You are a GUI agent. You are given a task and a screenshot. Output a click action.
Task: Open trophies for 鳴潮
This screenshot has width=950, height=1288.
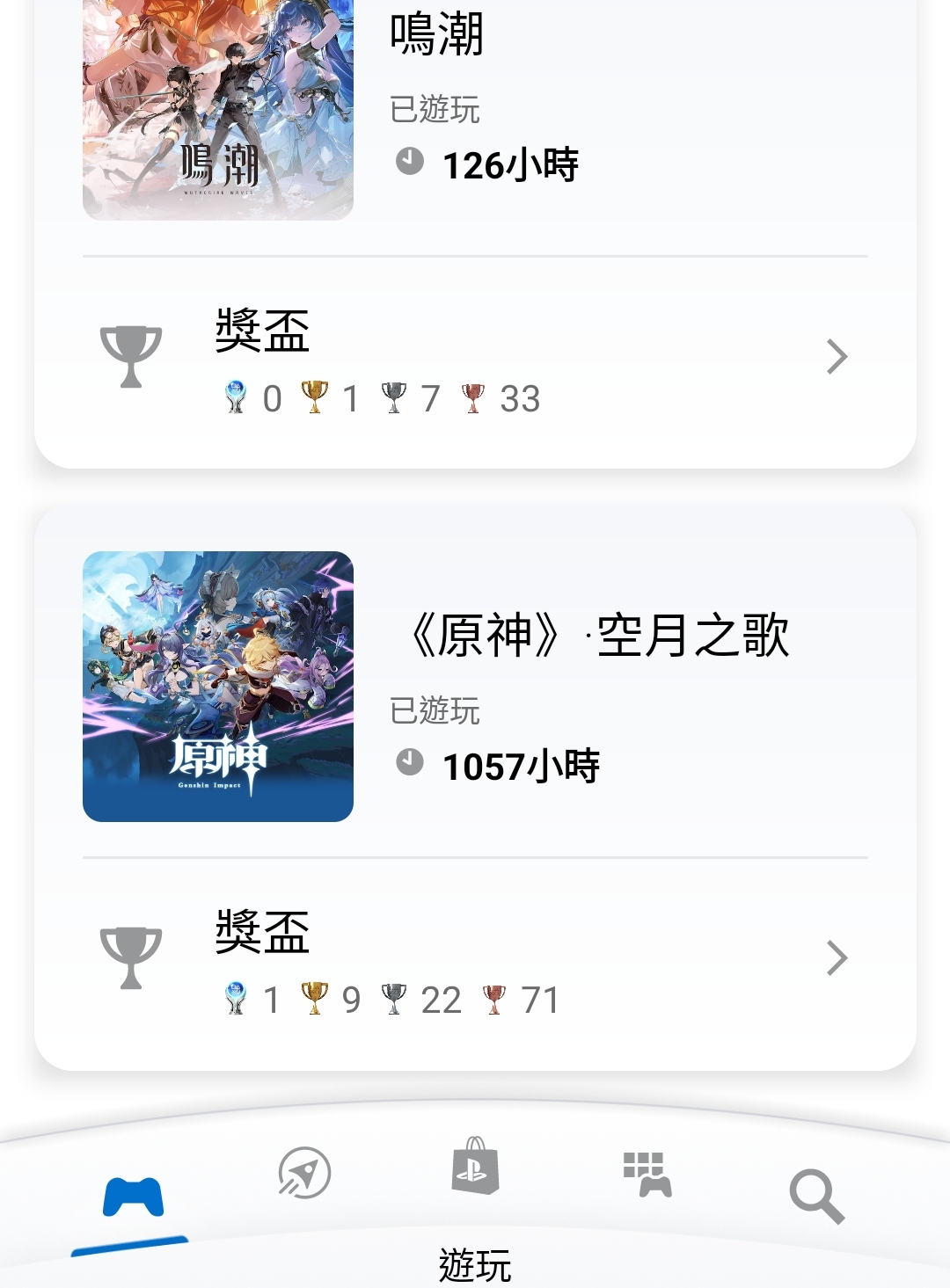click(475, 359)
